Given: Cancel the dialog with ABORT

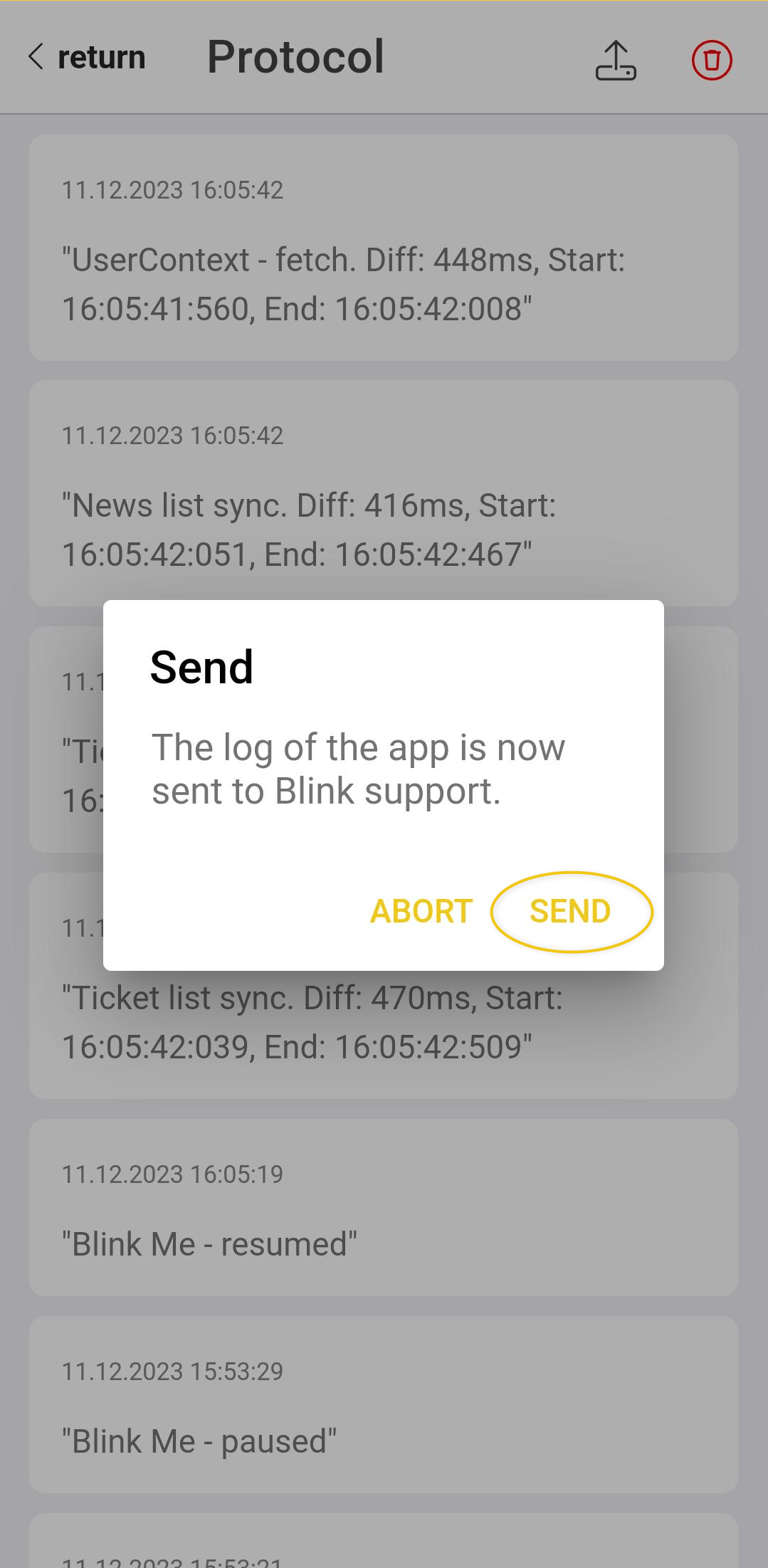Looking at the screenshot, I should (421, 912).
